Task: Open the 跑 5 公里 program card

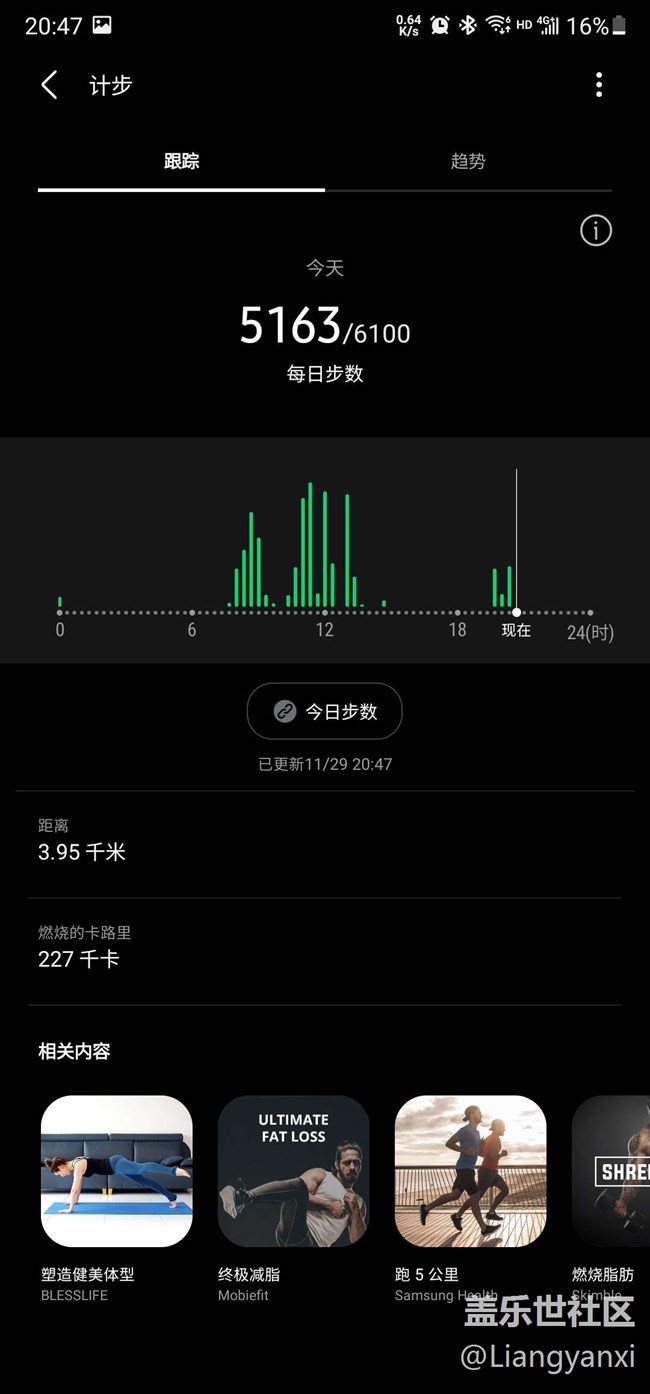Action: [x=471, y=1171]
